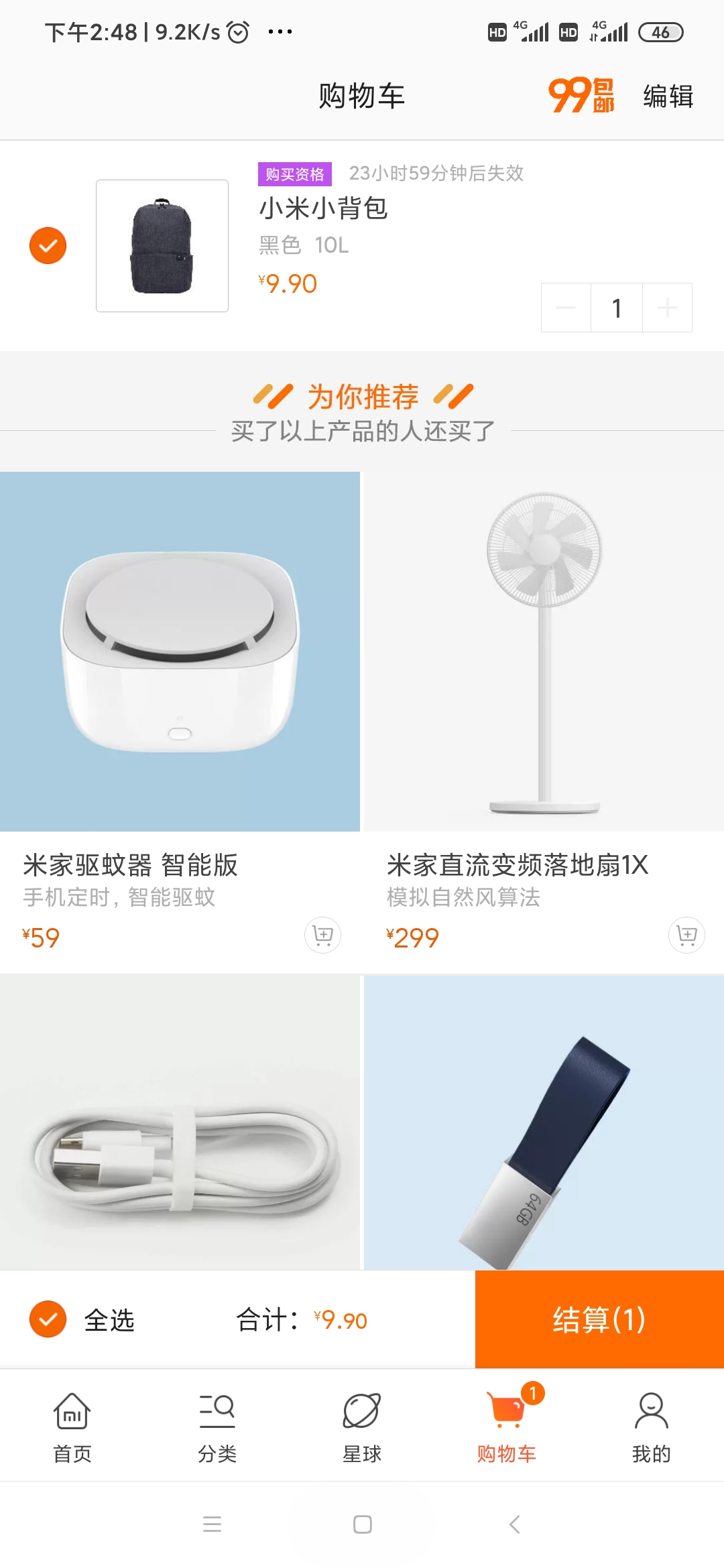Open the 小米小背包 product image
The width and height of the screenshot is (724, 1568).
pos(162,246)
